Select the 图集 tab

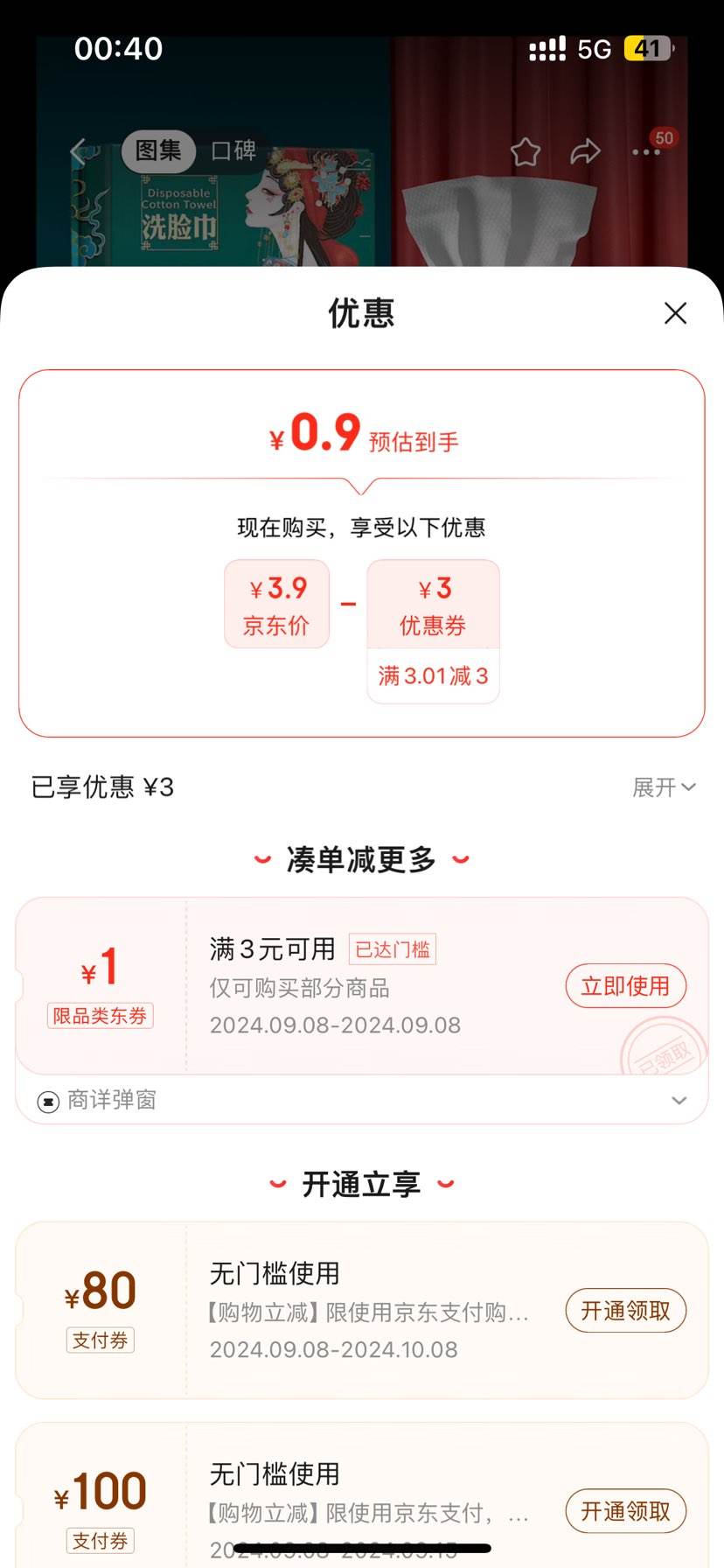[x=158, y=150]
